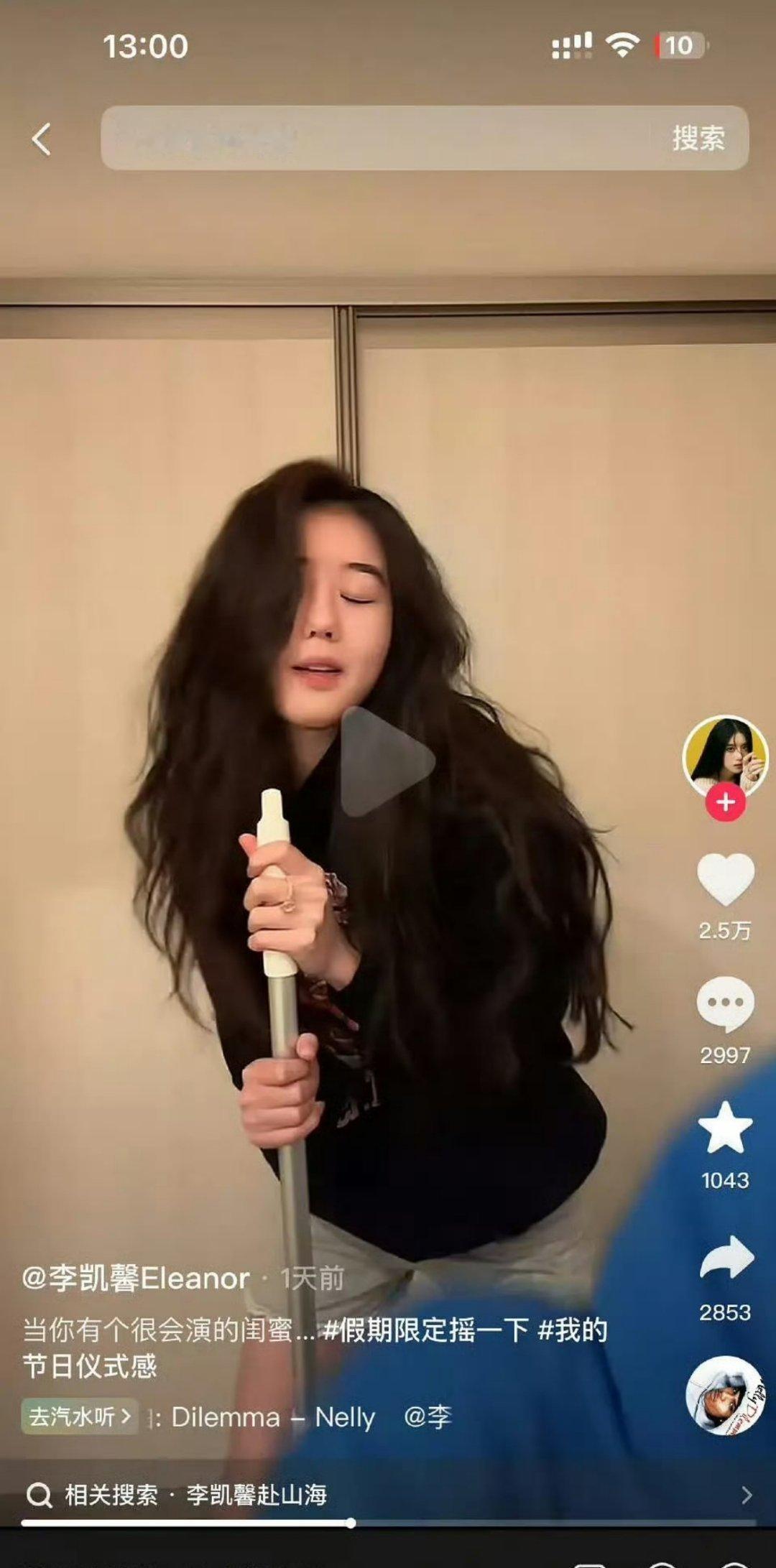Tap the video progress bar at the bottom
The width and height of the screenshot is (776, 1568).
388,1522
